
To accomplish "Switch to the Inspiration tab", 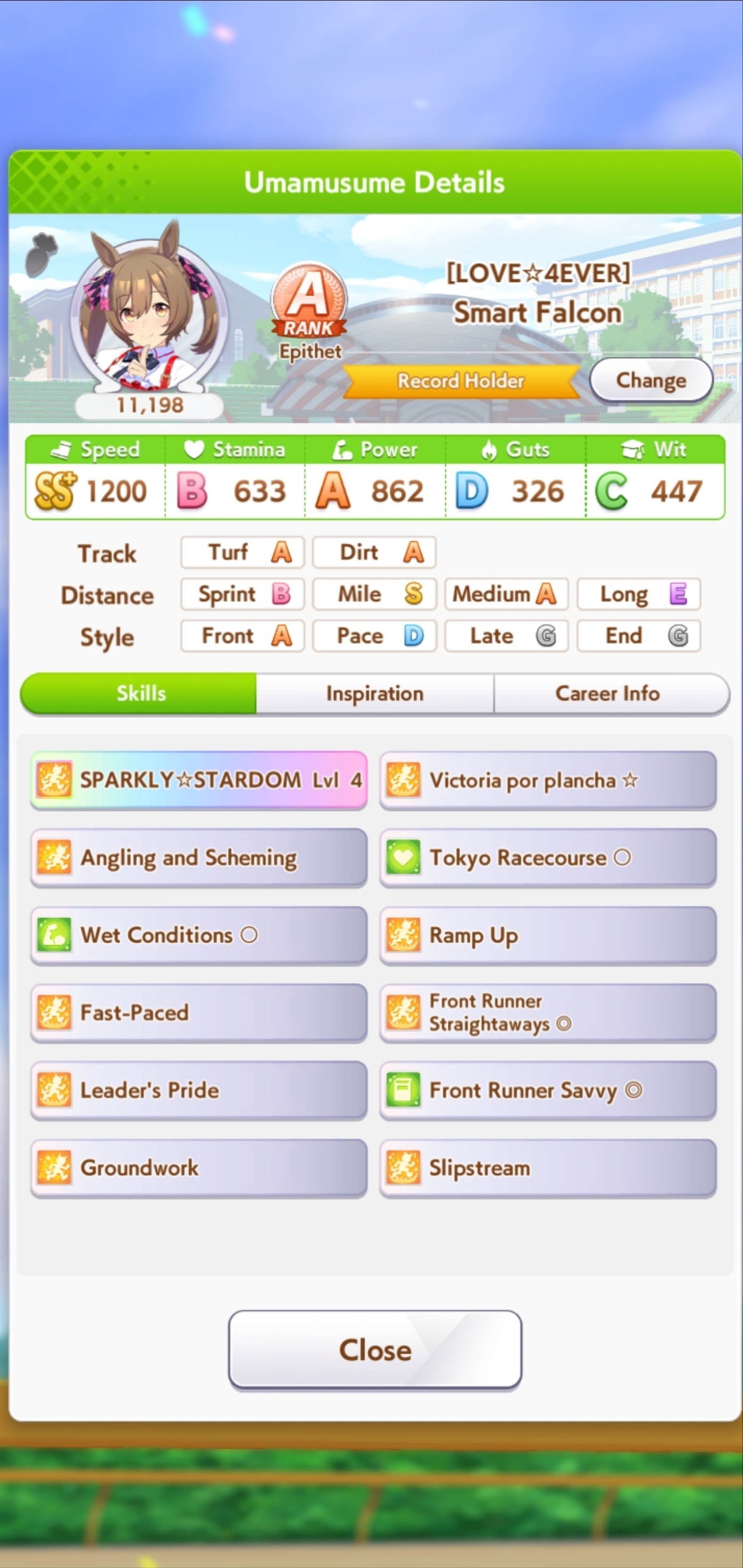I will [x=375, y=693].
